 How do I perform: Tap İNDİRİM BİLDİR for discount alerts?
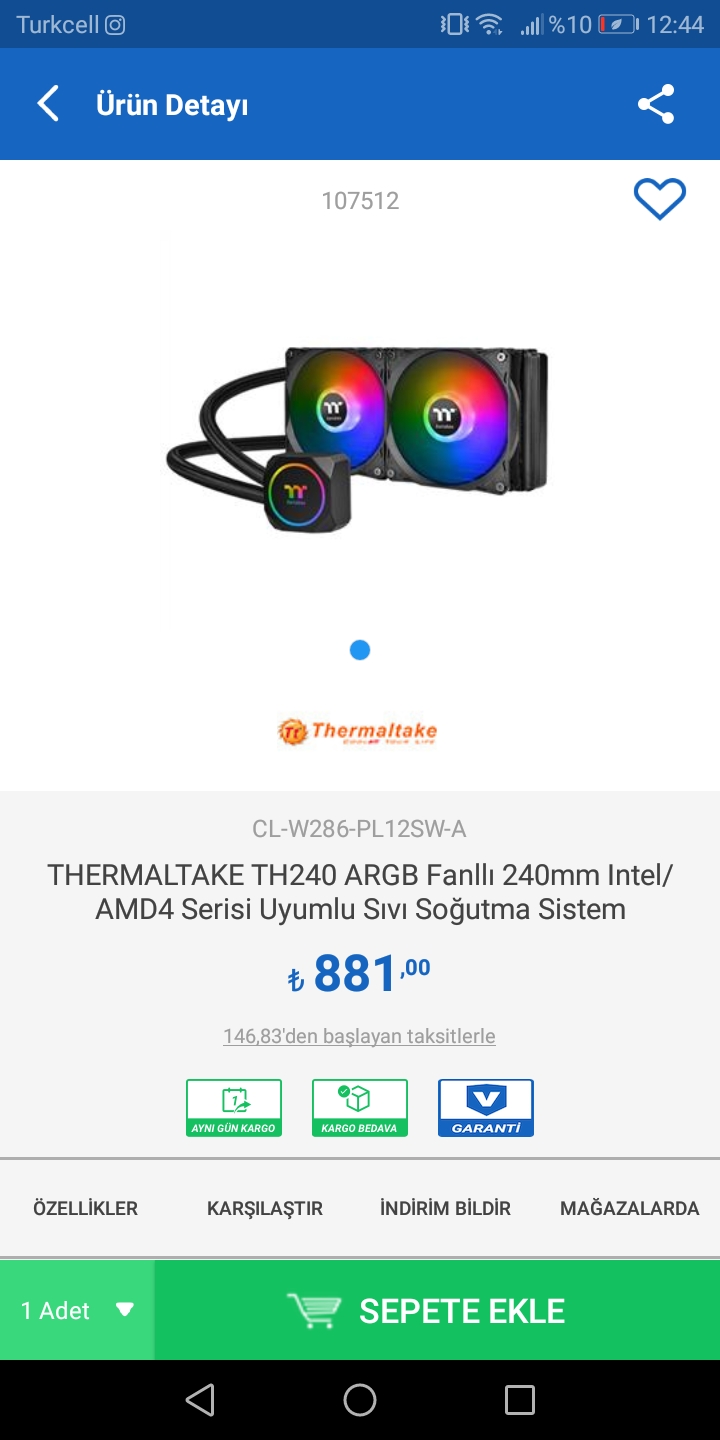click(445, 1208)
